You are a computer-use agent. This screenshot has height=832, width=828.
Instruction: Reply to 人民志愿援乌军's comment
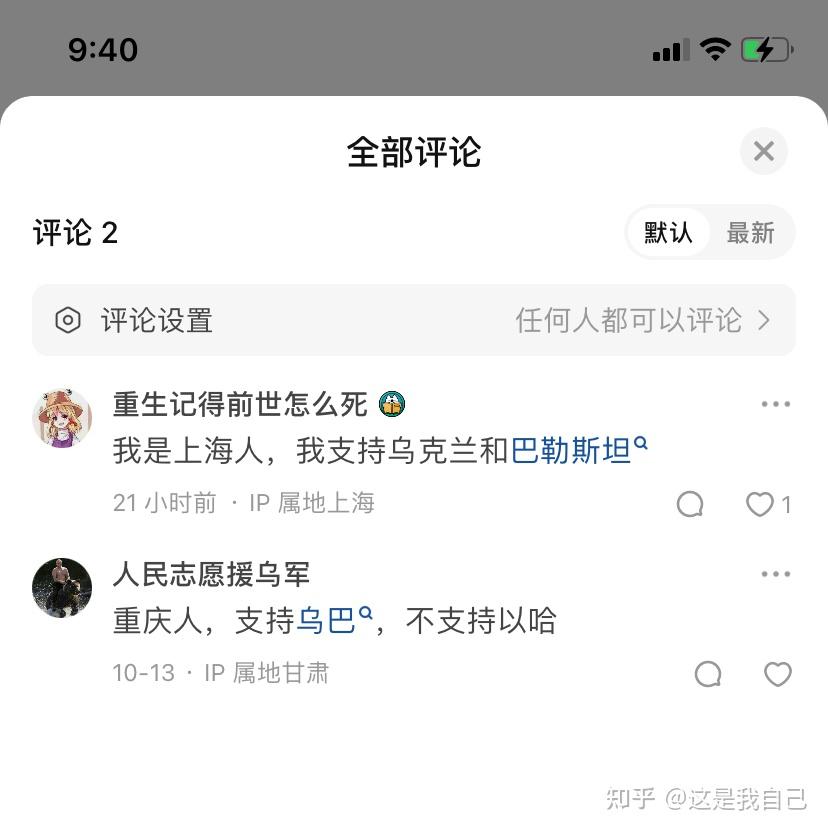coord(708,674)
